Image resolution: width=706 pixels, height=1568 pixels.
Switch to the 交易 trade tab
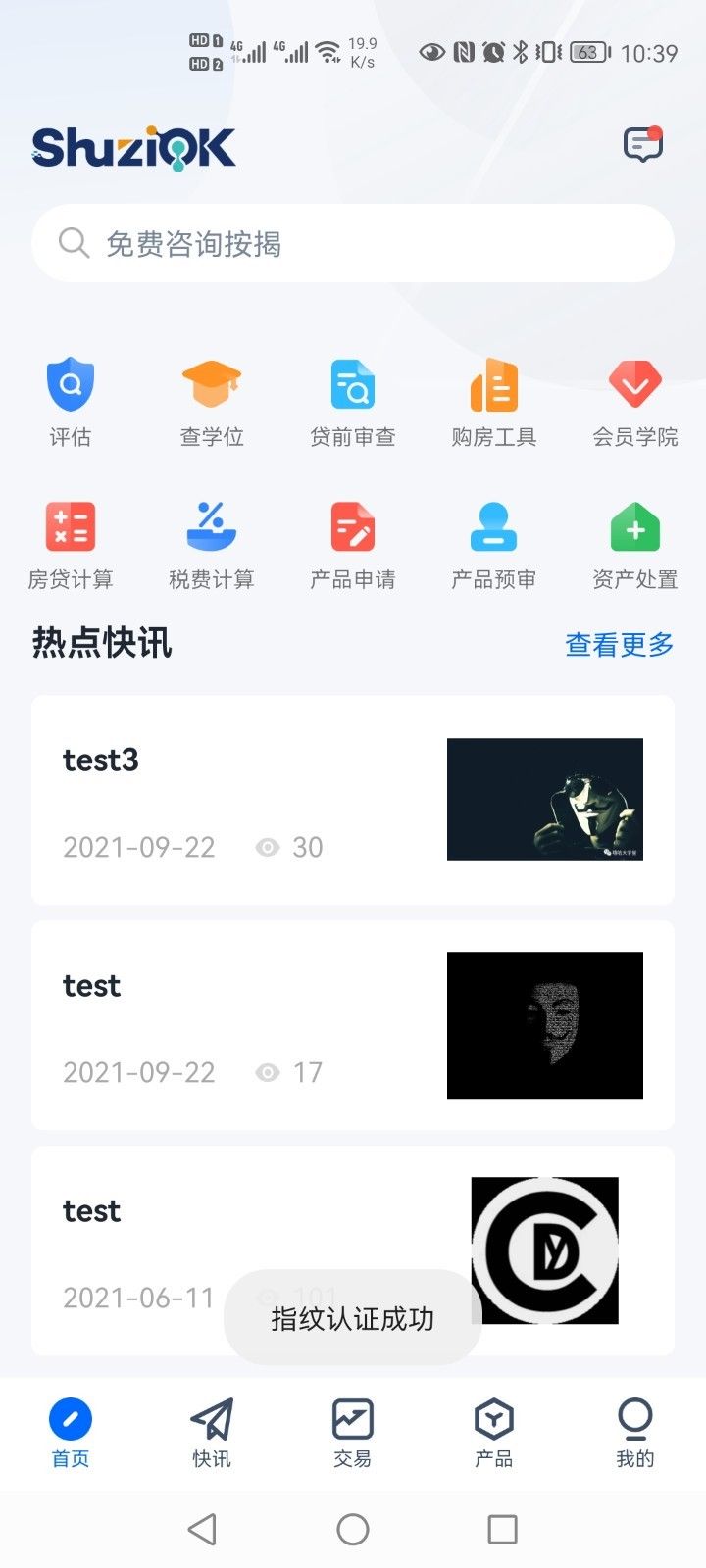353,1433
